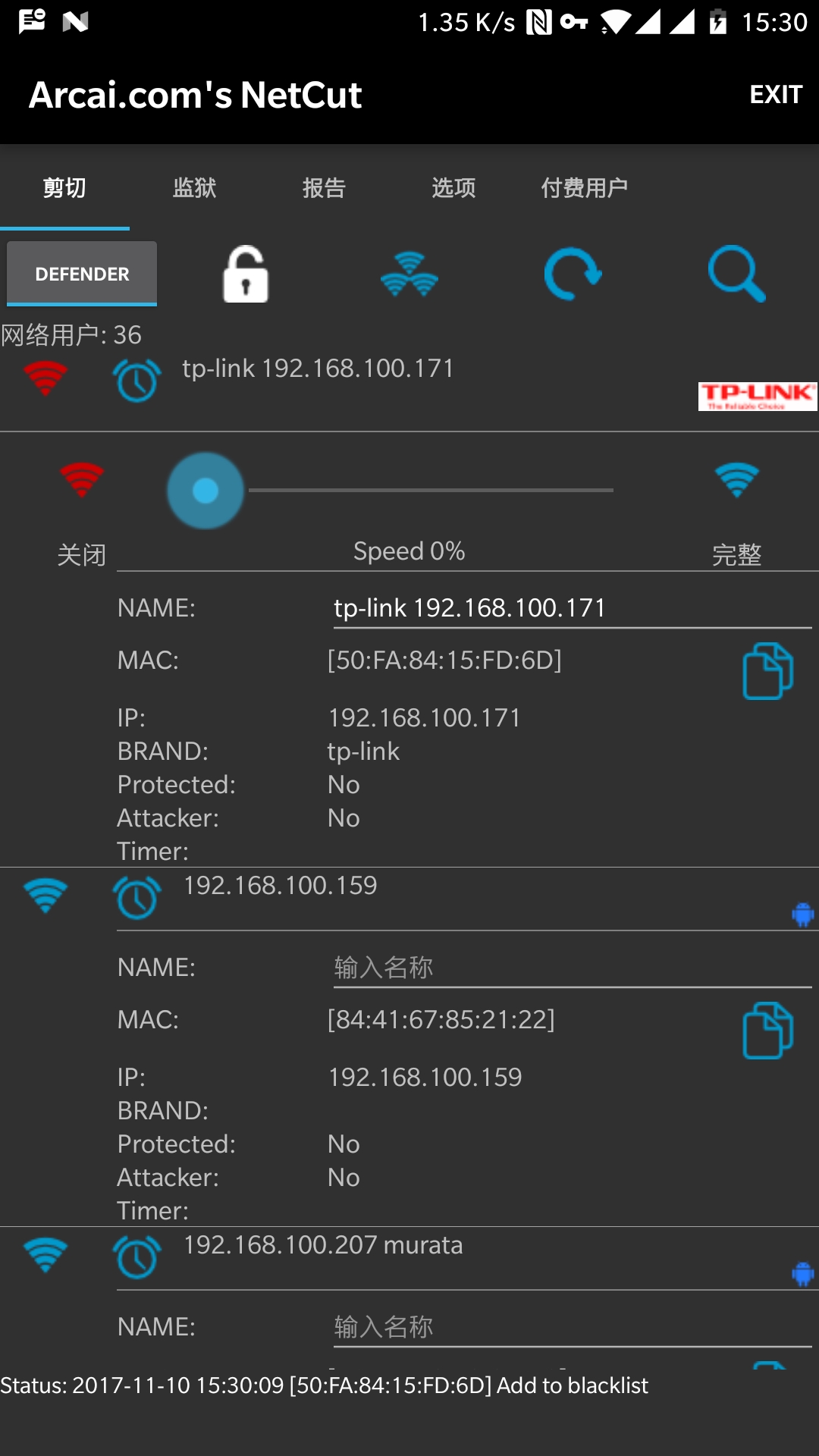
Task: Tap the speed slider handle
Action: (206, 491)
